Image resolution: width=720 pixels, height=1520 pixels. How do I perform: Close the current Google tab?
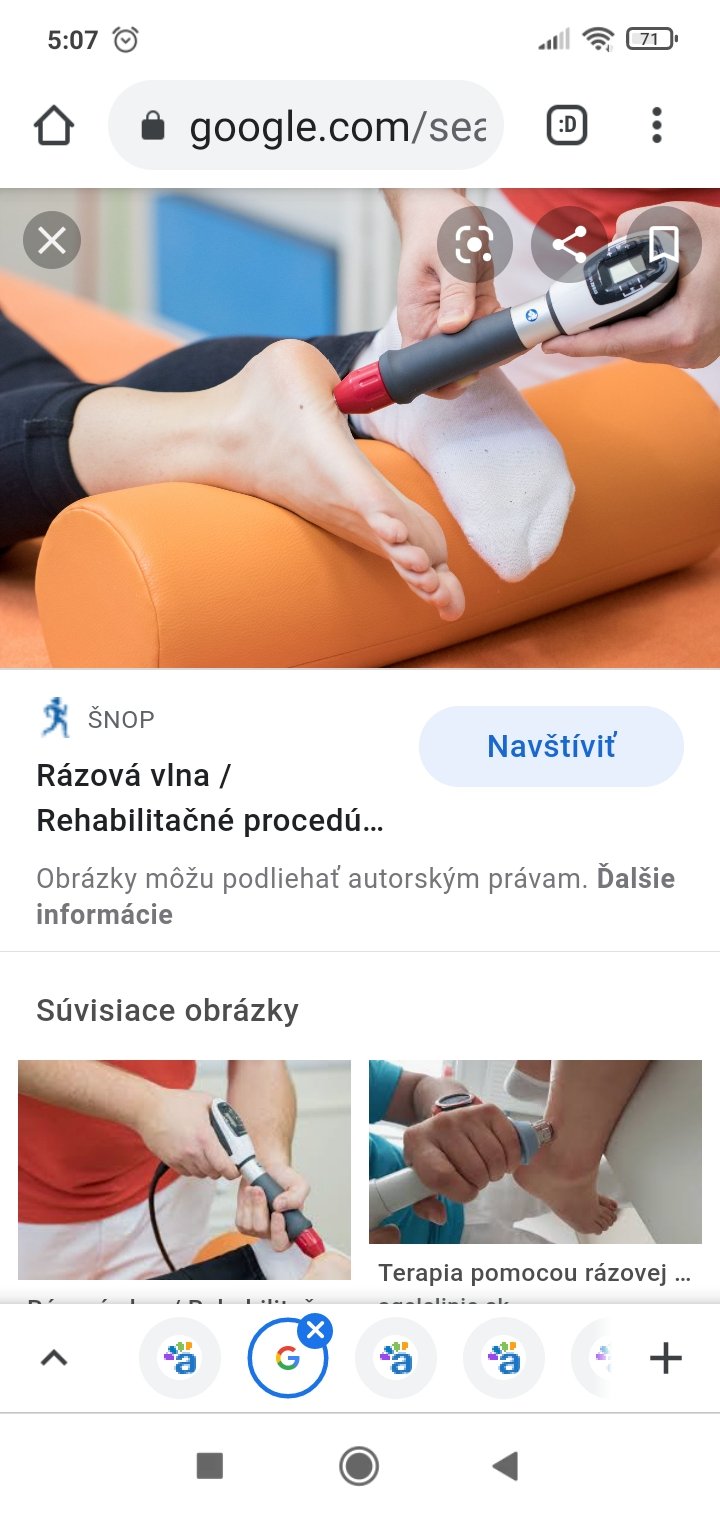pyautogui.click(x=316, y=1331)
